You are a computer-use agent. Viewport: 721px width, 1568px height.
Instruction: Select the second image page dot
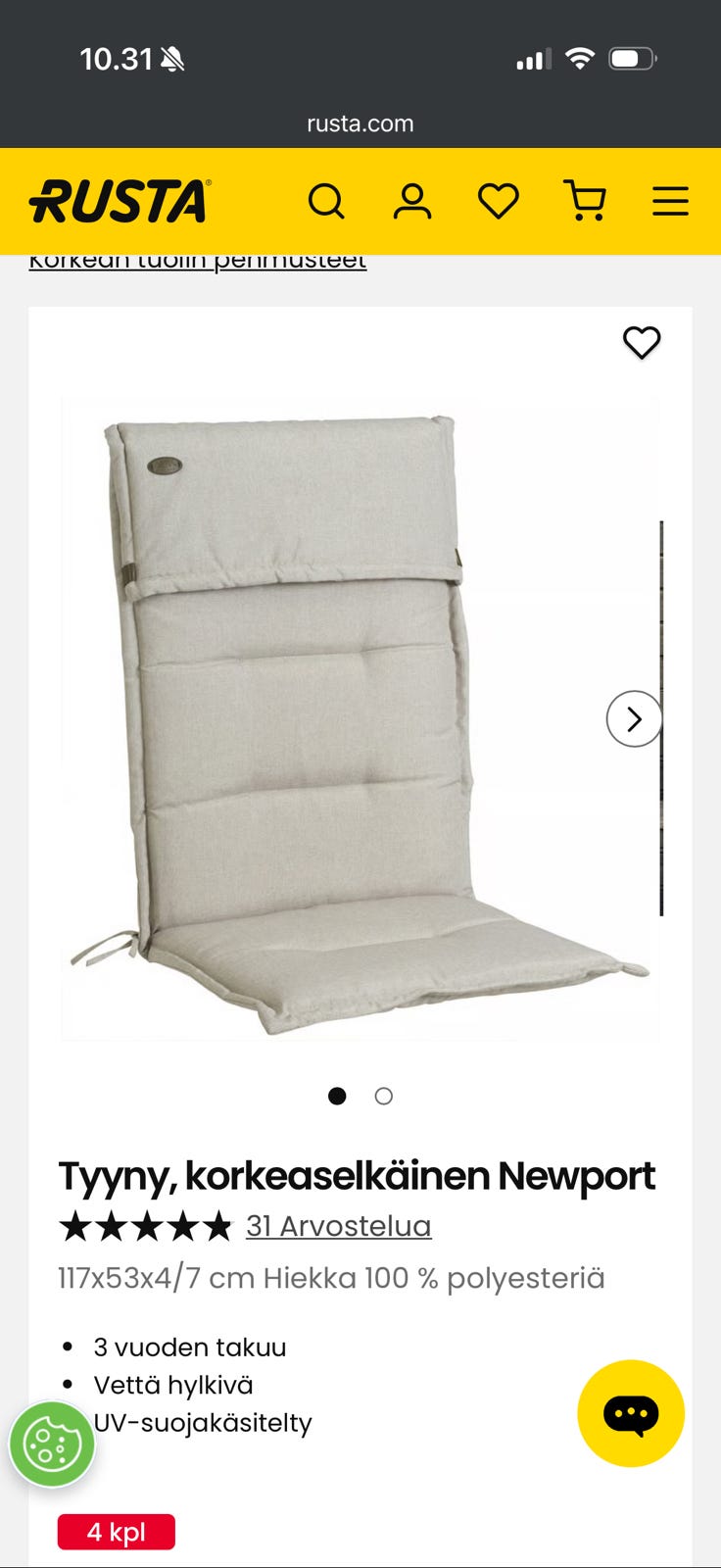click(384, 1096)
